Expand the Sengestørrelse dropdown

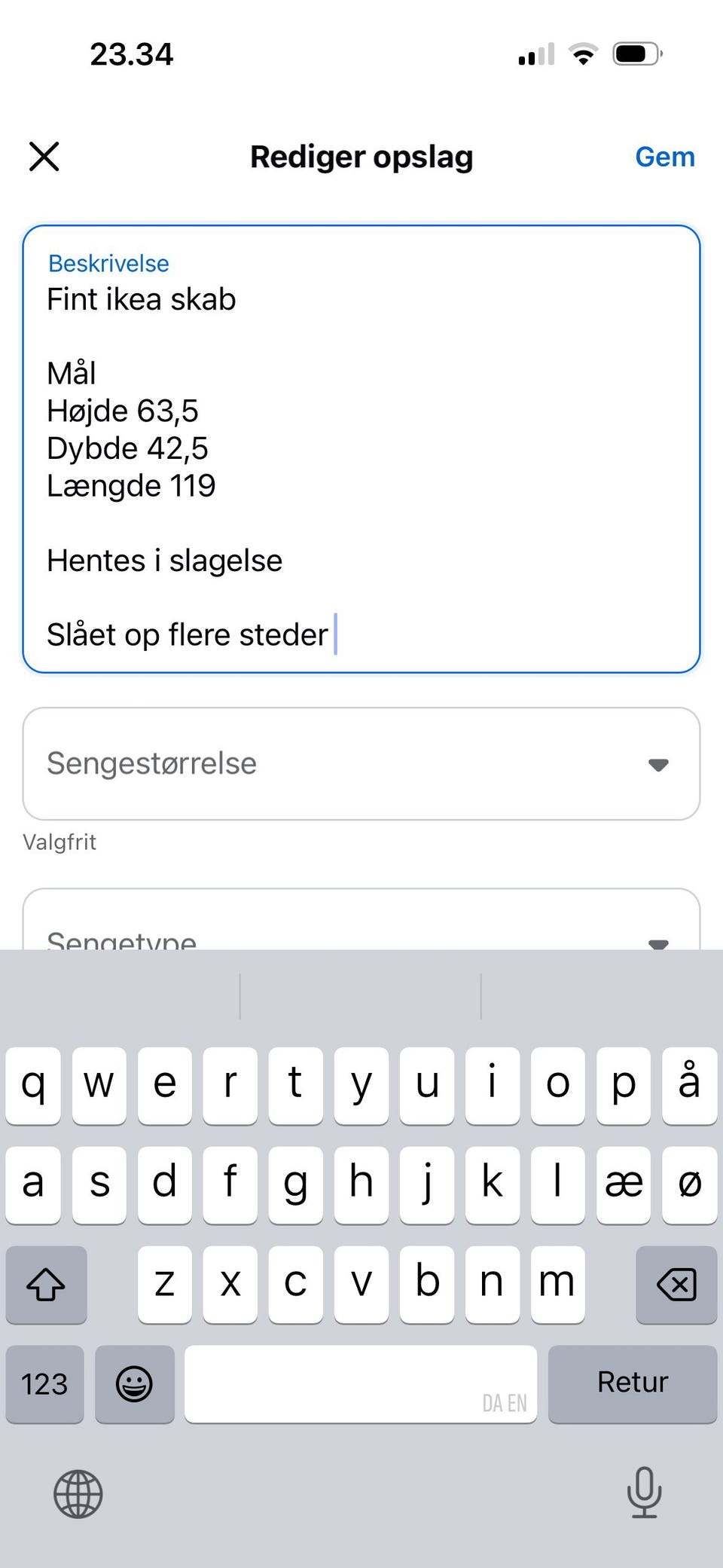pos(361,763)
